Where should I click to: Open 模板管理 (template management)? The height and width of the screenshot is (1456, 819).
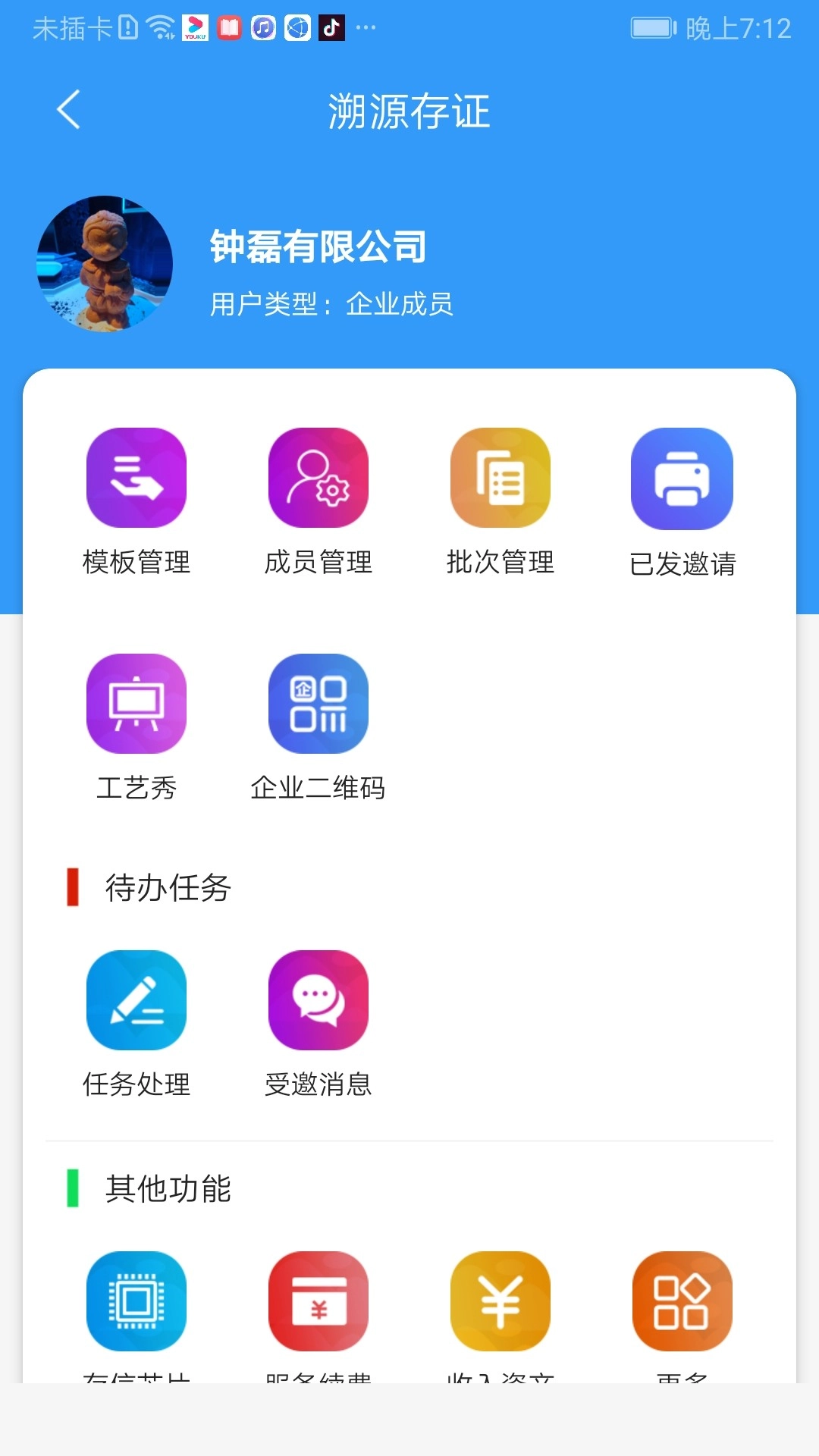point(136,478)
